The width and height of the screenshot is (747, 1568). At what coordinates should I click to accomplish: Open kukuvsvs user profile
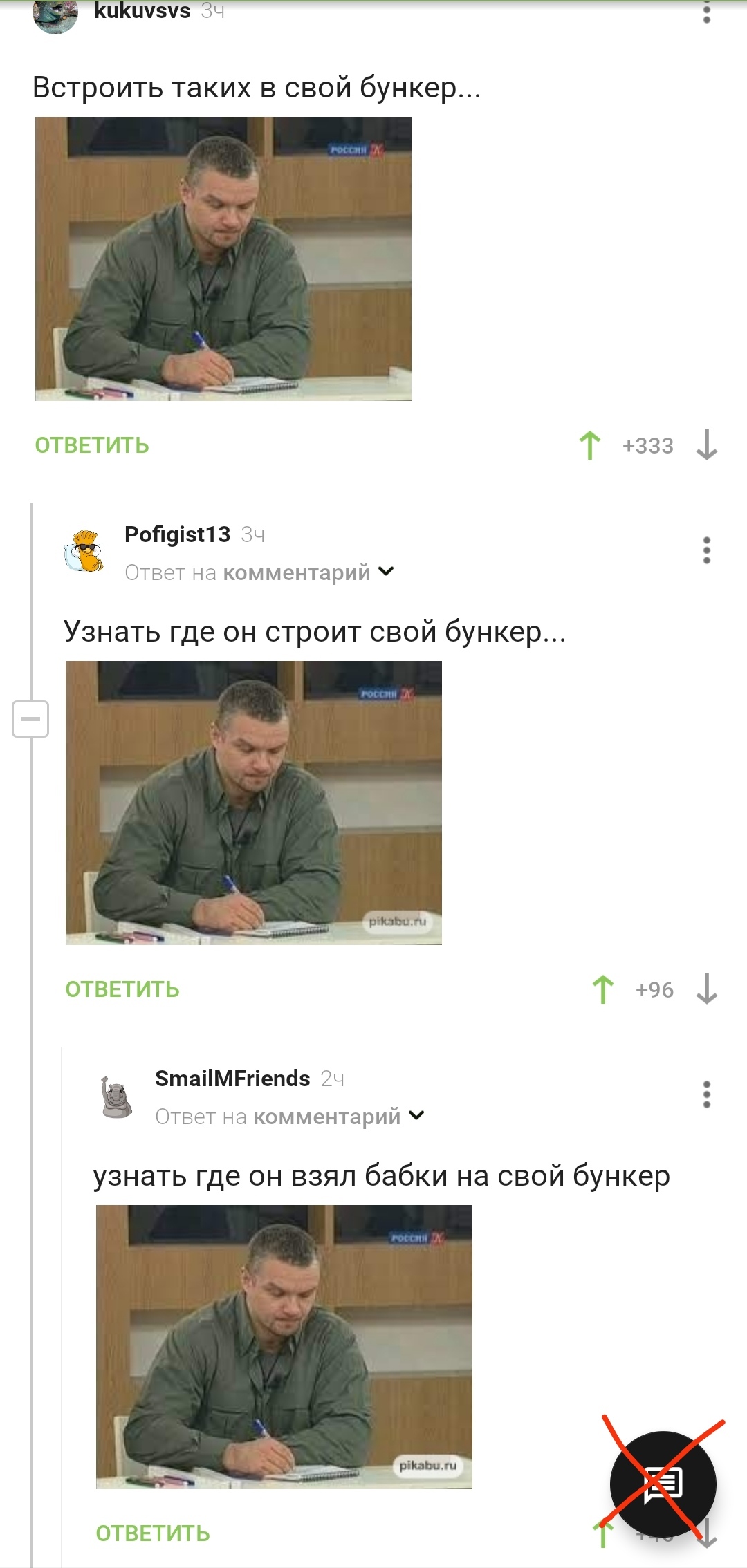pos(142,11)
